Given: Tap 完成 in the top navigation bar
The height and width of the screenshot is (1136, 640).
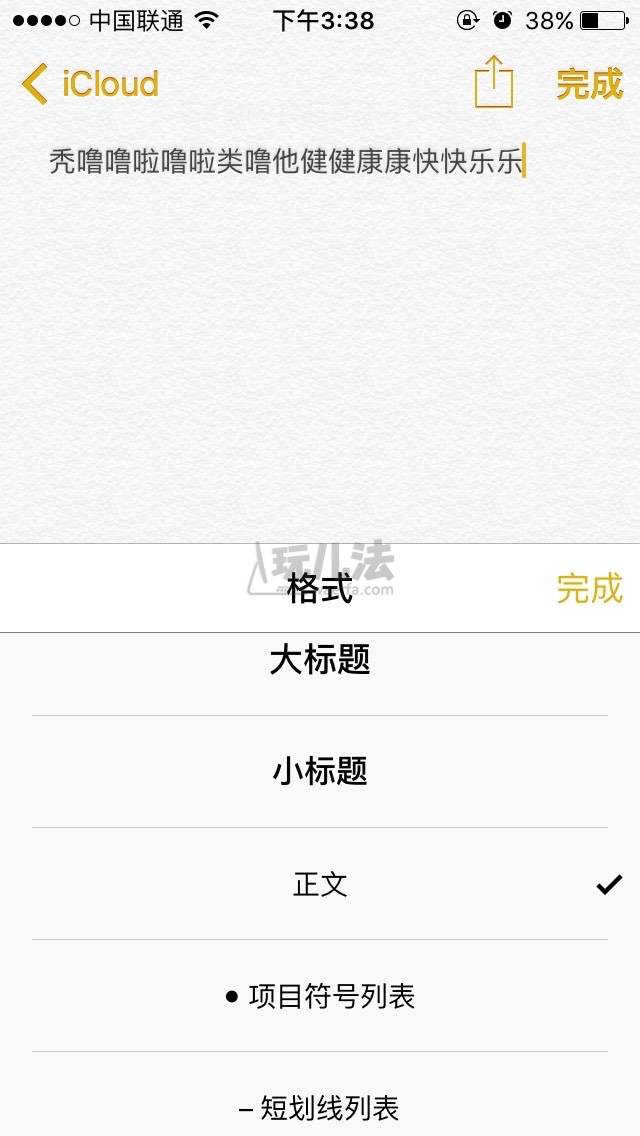Looking at the screenshot, I should click(x=589, y=83).
